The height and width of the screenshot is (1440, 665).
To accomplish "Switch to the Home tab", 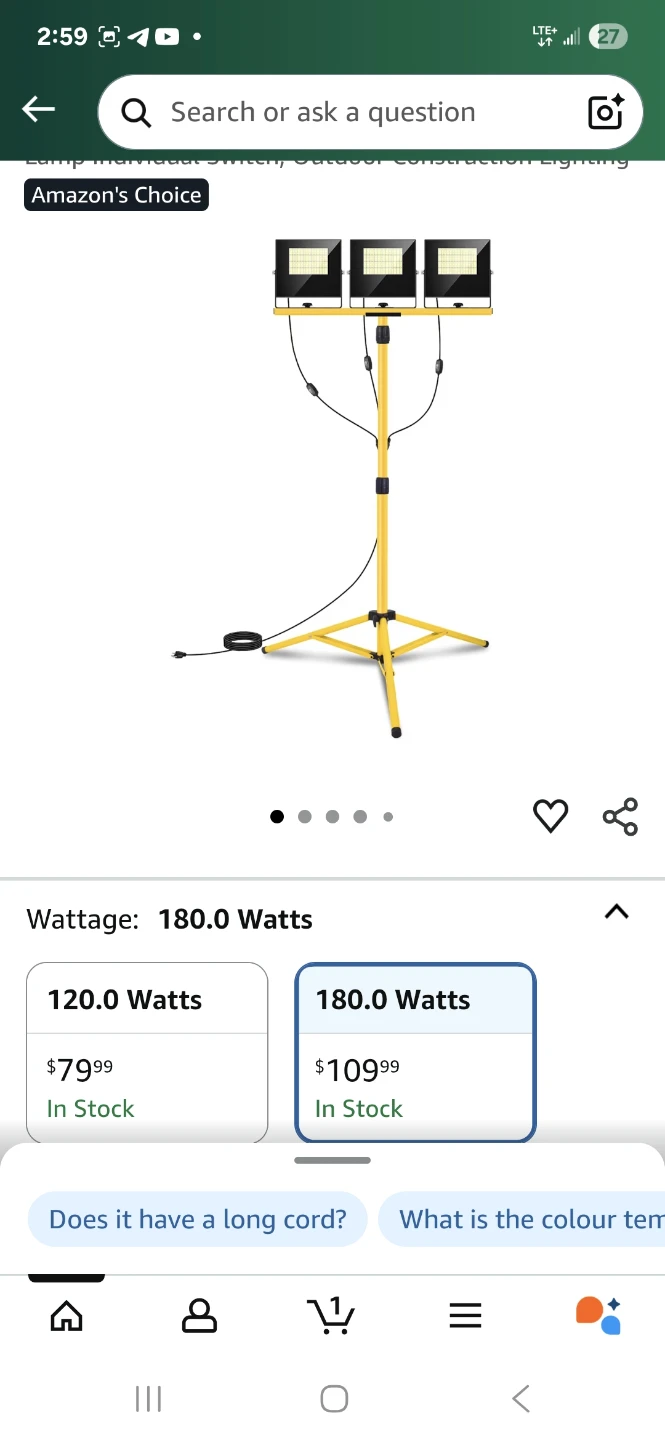I will pyautogui.click(x=66, y=1315).
